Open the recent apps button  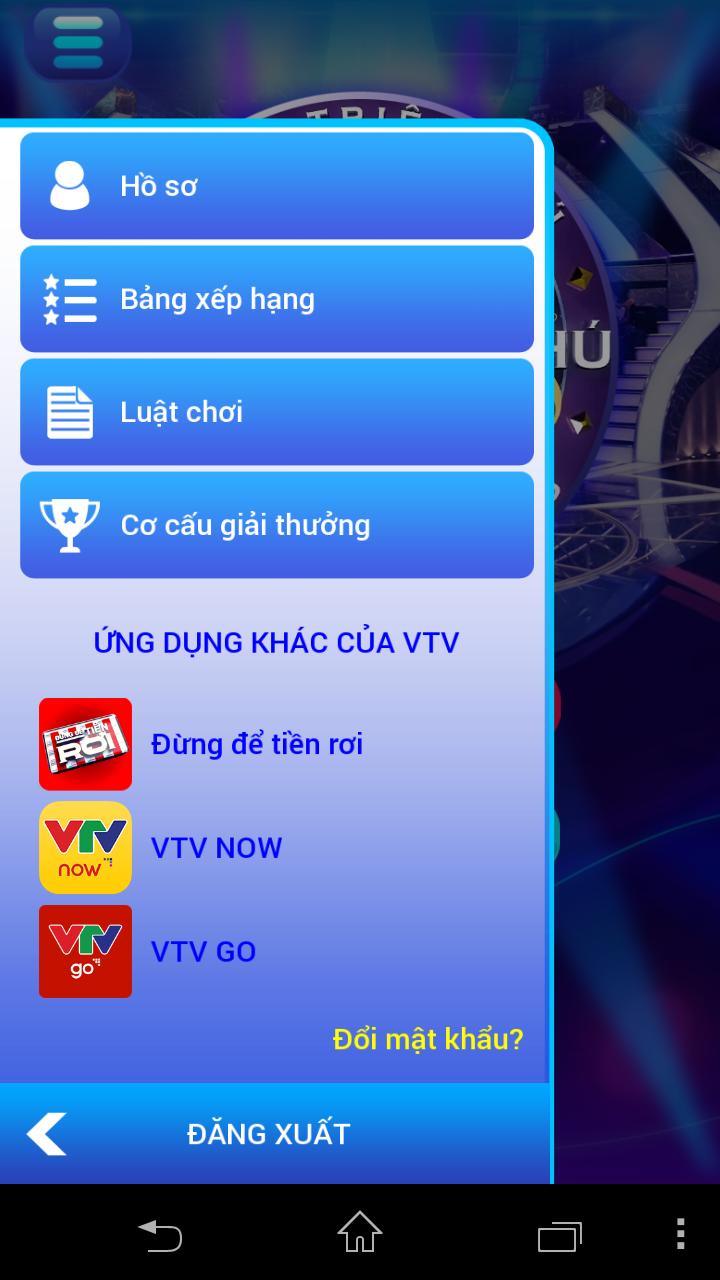point(560,1235)
